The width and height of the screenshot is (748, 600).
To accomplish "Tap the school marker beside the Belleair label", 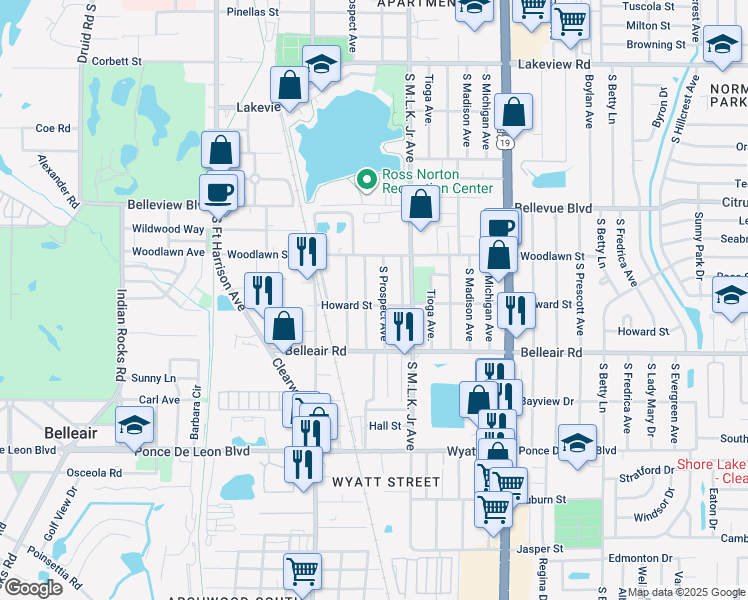I will pyautogui.click(x=135, y=426).
